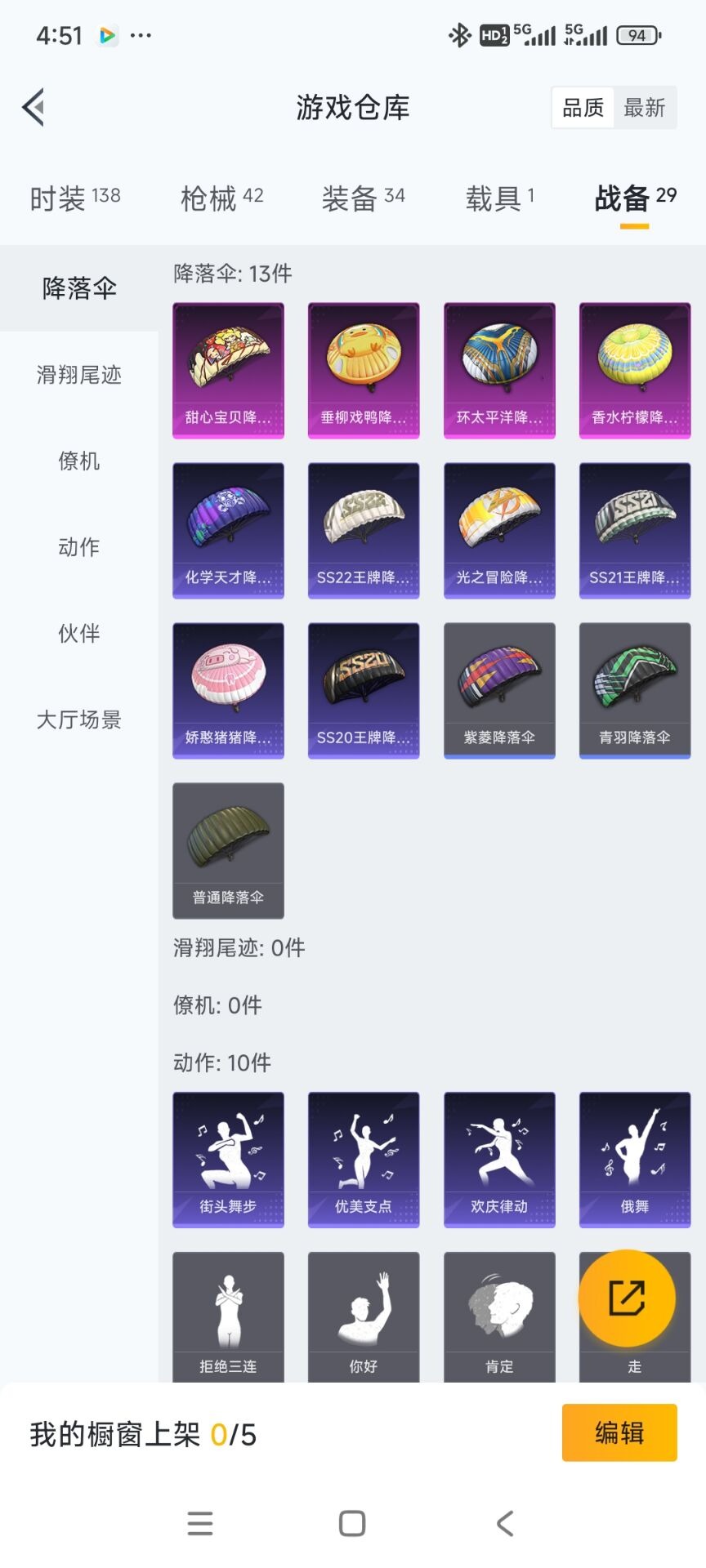Open the 街头舞步 emote
Viewport: 706px width, 1568px height.
(228, 1160)
